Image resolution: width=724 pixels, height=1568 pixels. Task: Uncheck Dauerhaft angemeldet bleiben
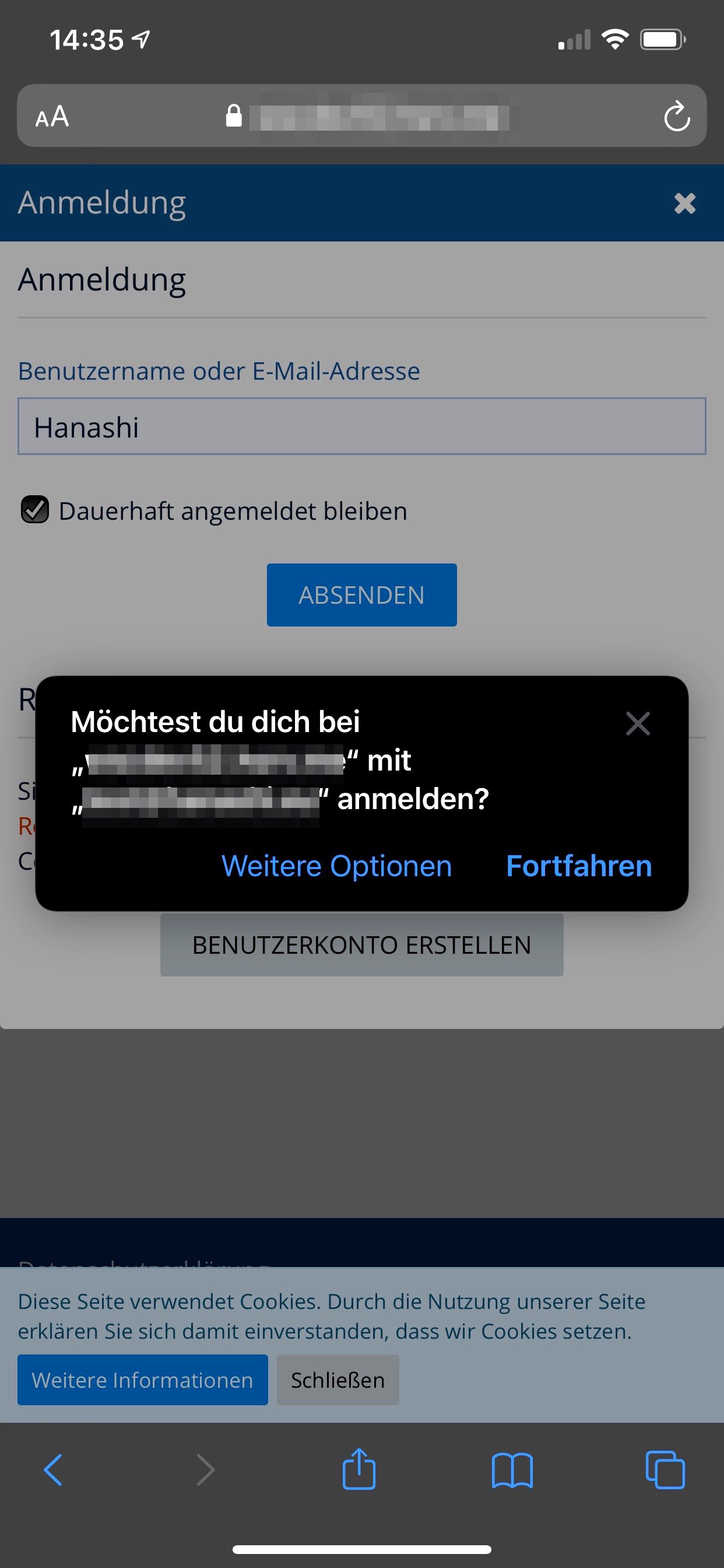point(36,510)
